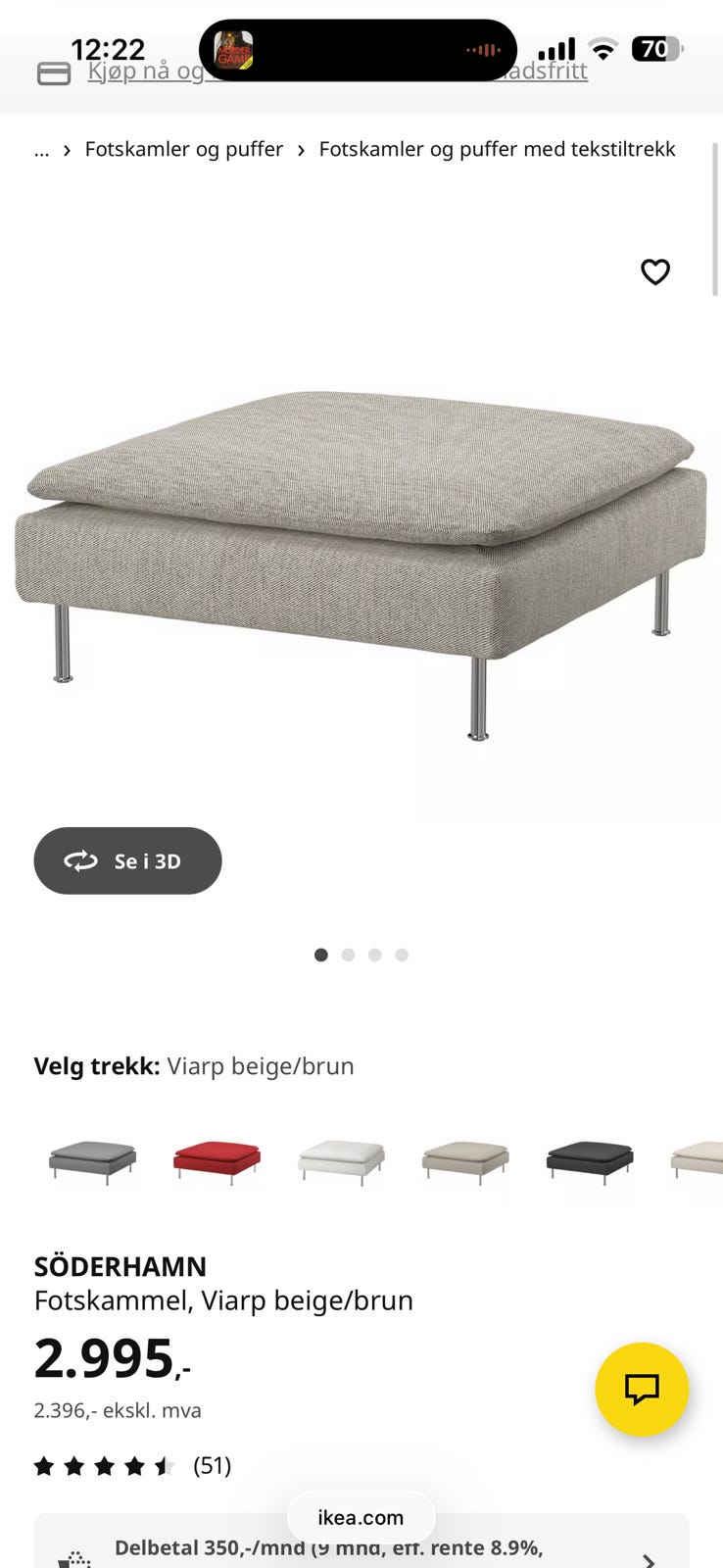
Task: Tap the ikea.com address pill
Action: pos(361,1517)
